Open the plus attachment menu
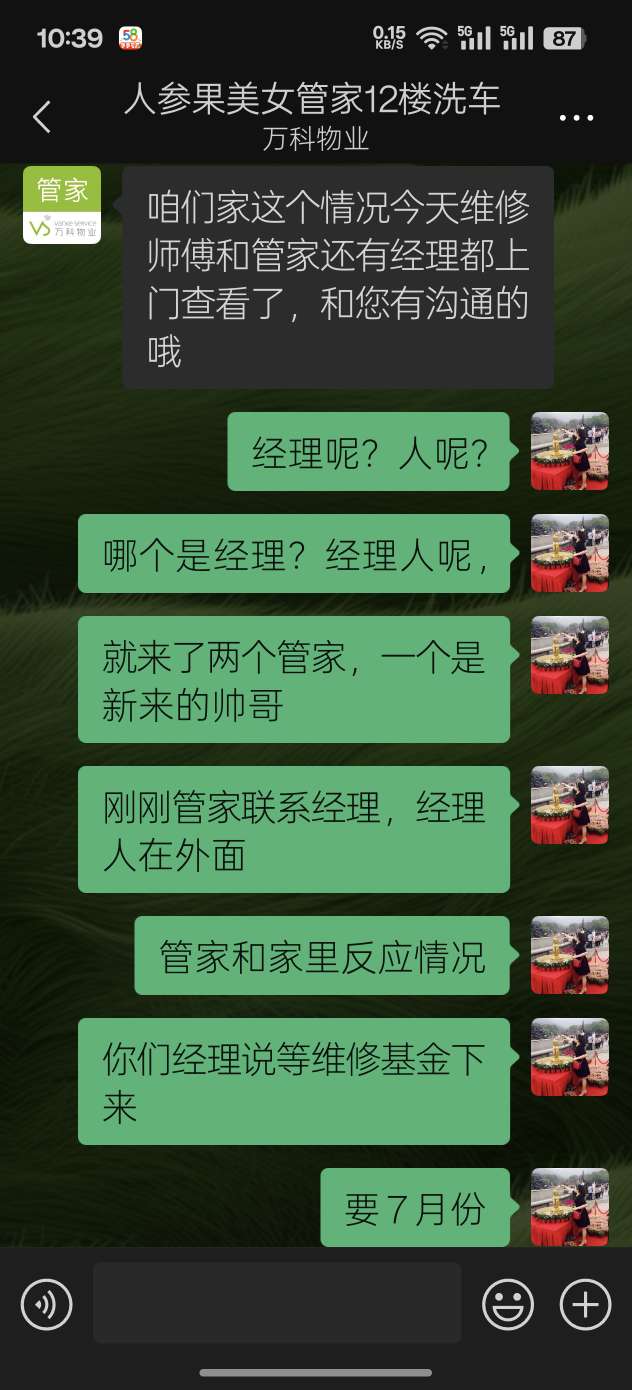Screen dimensions: 632x1390 click(x=585, y=1304)
